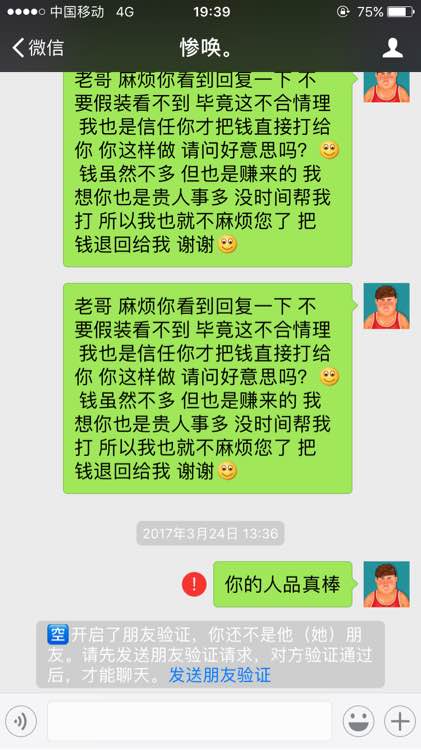Screen dimensions: 421x750
Task: Tap the avatar beside 你的人品真棒
Action: 387,585
